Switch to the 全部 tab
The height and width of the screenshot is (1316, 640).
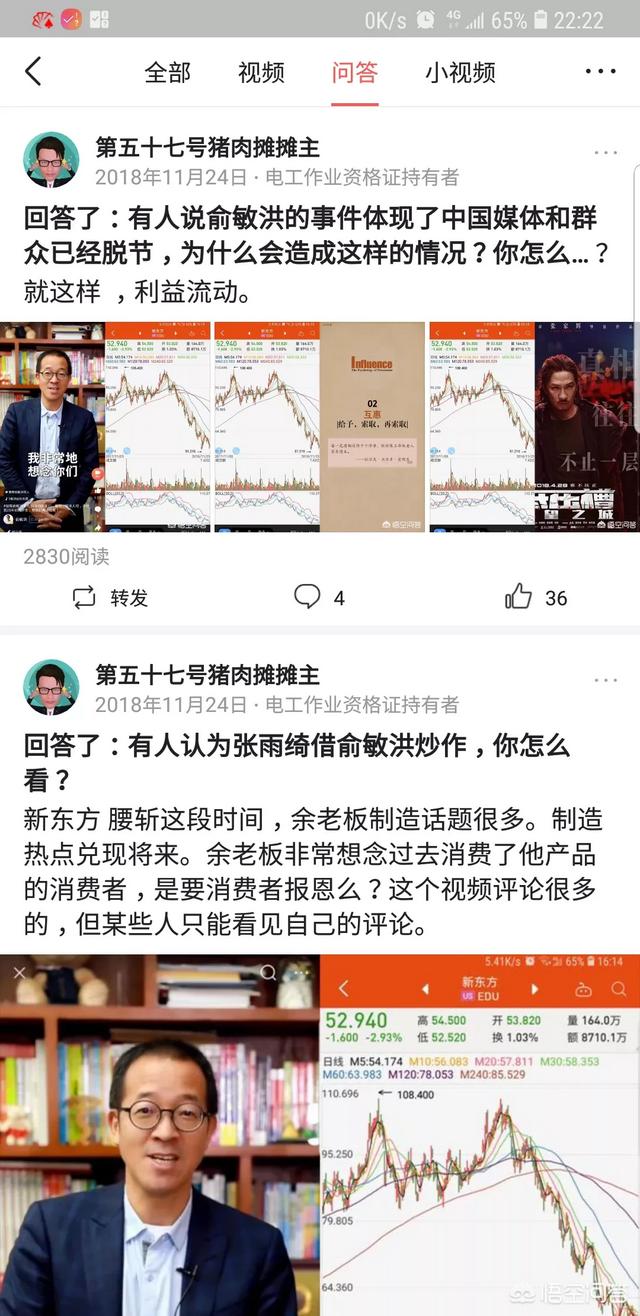tap(167, 72)
